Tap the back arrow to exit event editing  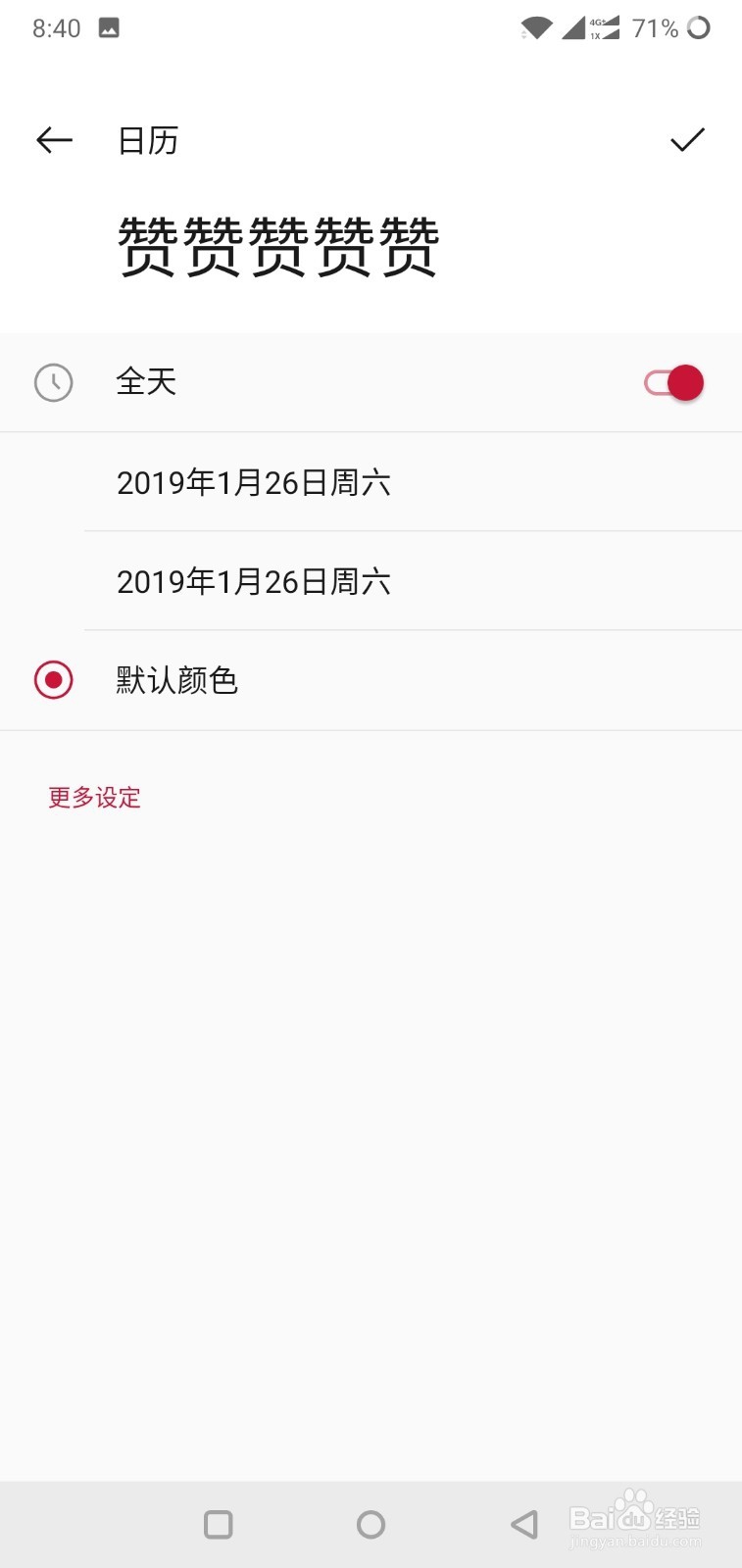54,140
